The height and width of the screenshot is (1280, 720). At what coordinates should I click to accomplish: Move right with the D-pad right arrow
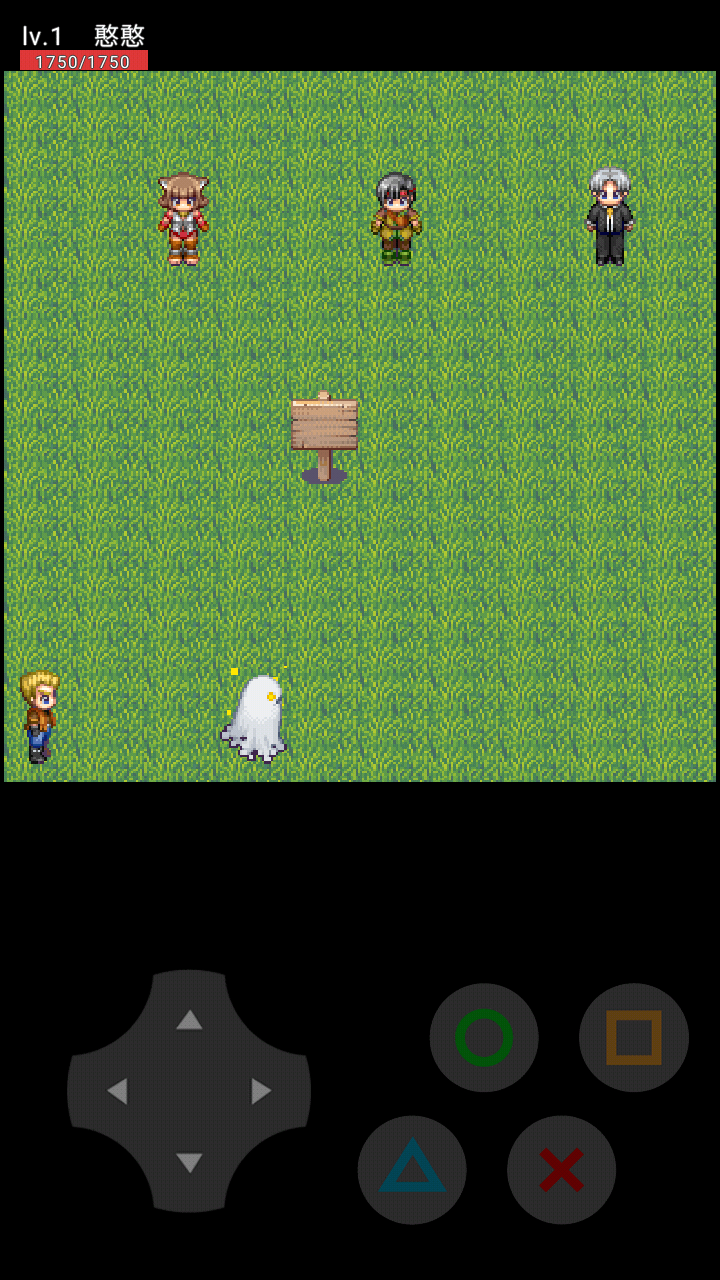[262, 1091]
